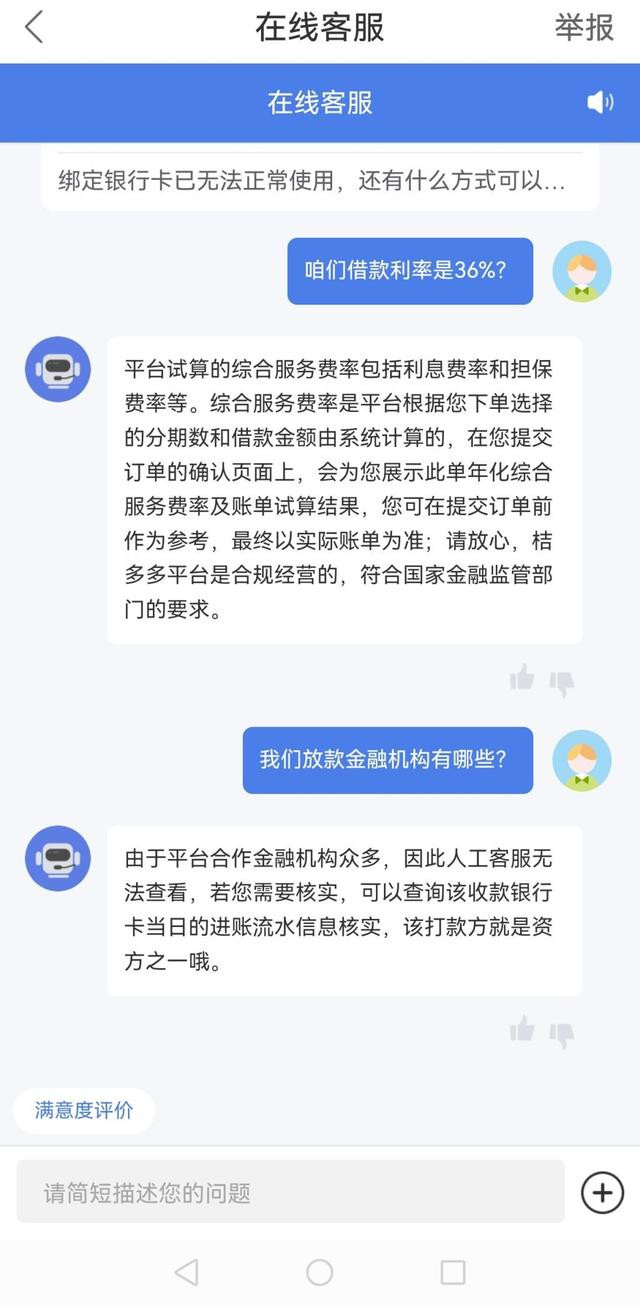Open the plus attachment menu
This screenshot has width=640, height=1306.
point(602,1192)
